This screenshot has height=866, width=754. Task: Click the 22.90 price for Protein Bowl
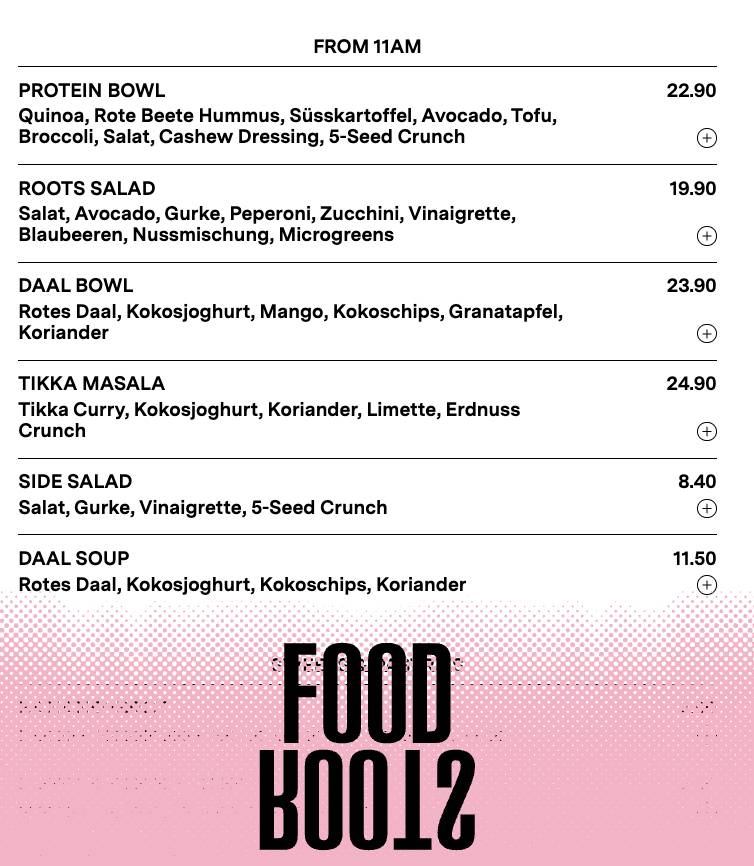pos(689,90)
